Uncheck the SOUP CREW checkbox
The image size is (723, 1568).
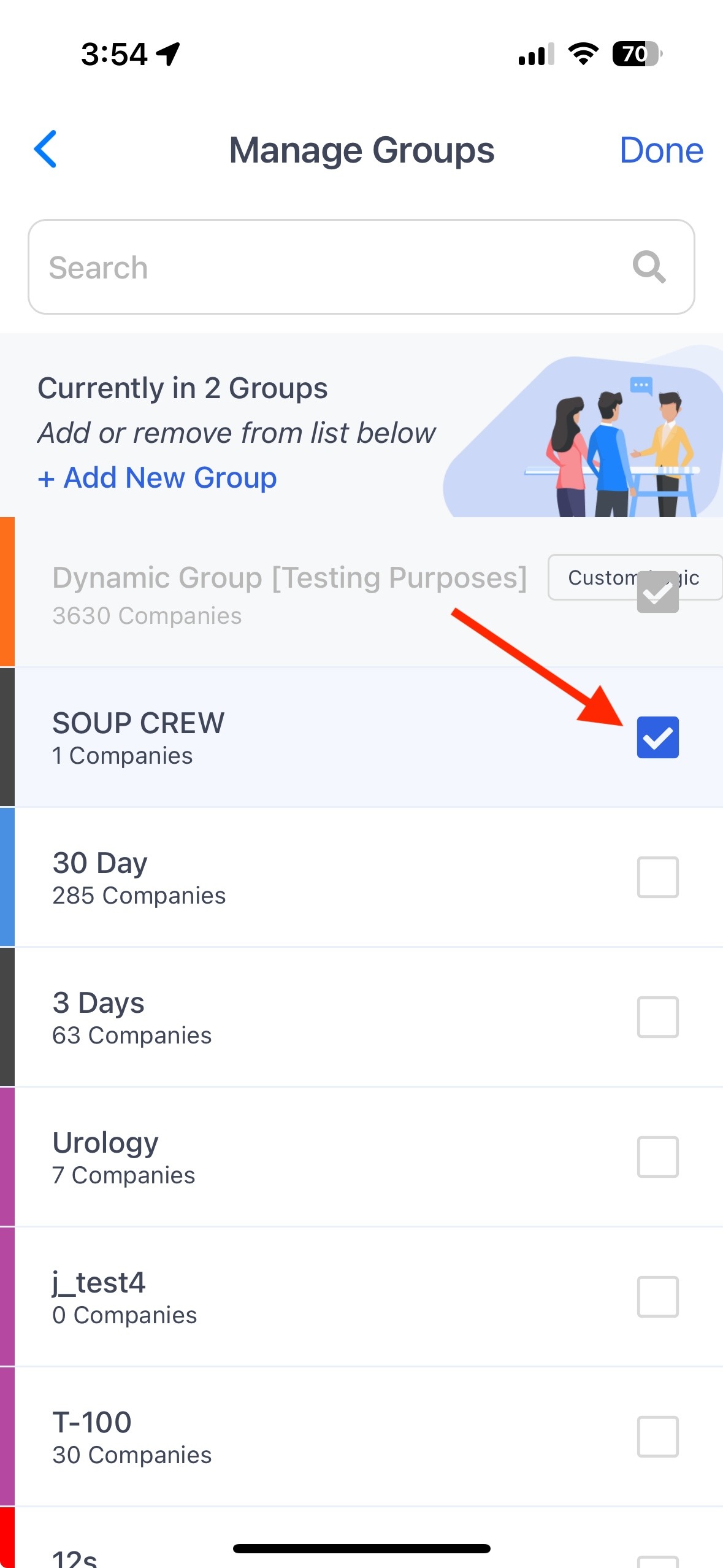click(657, 737)
